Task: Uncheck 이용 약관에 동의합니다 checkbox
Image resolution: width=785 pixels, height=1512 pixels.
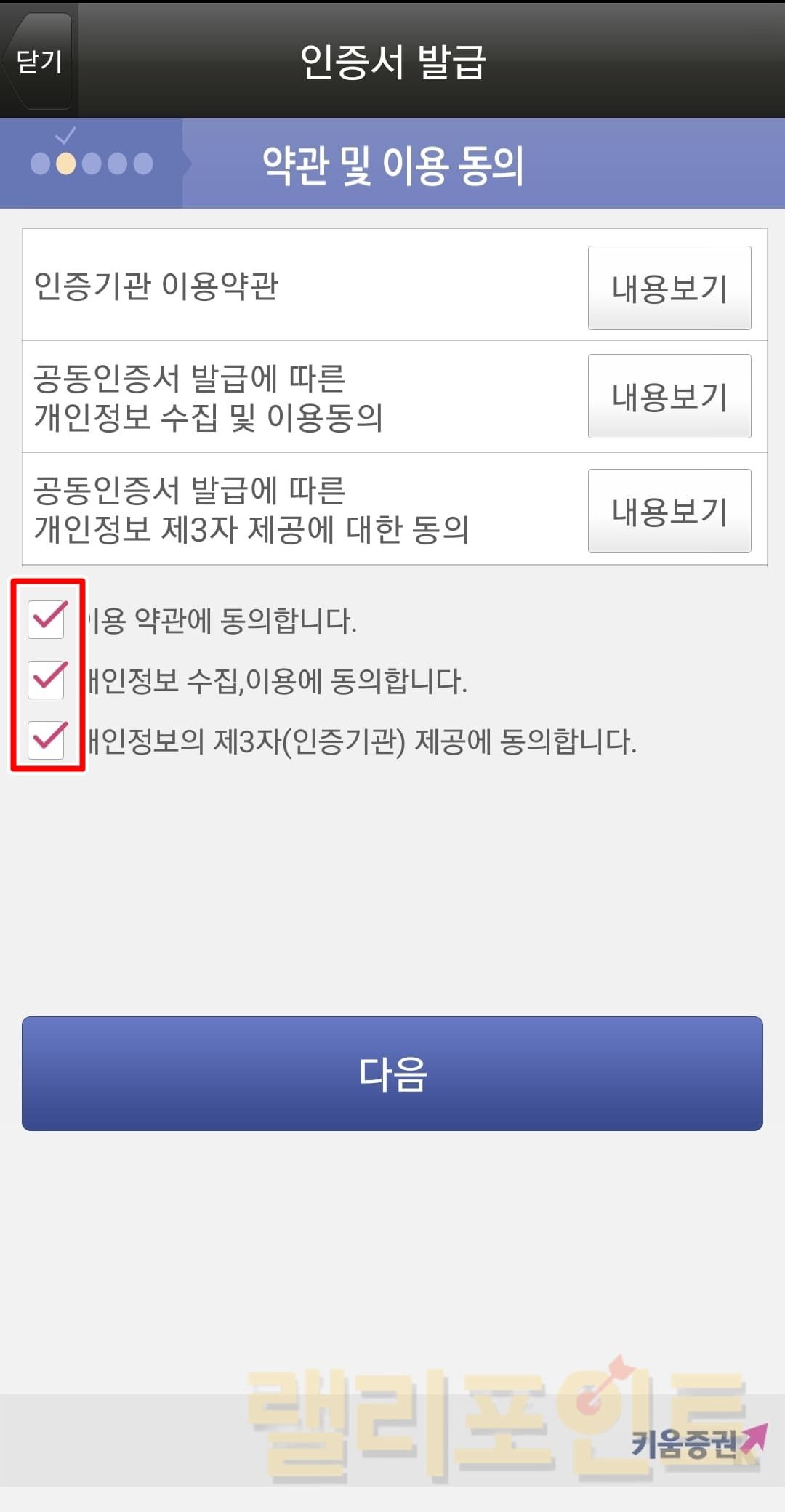Action: 47,619
